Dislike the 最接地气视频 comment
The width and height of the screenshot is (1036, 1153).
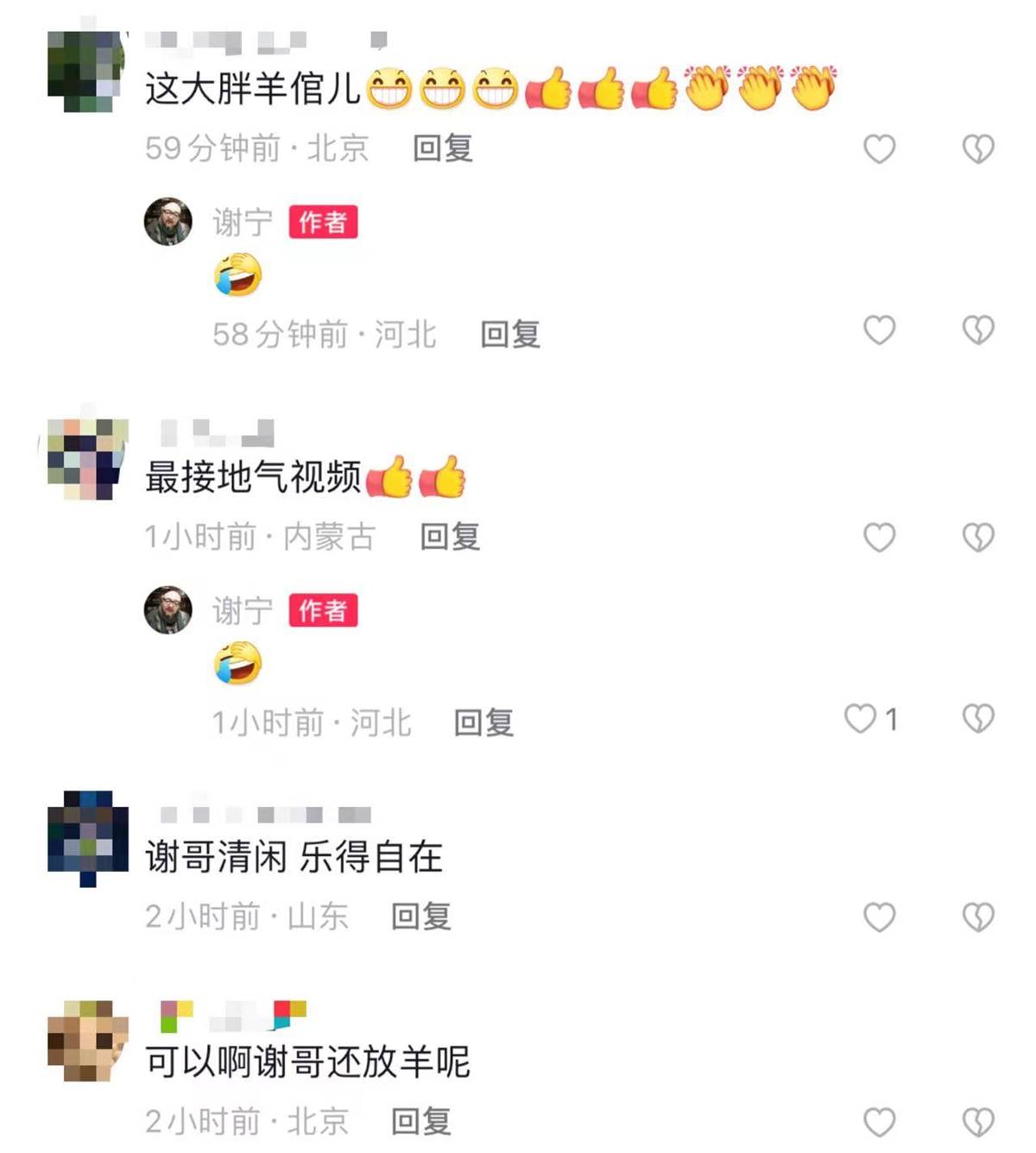click(x=978, y=538)
